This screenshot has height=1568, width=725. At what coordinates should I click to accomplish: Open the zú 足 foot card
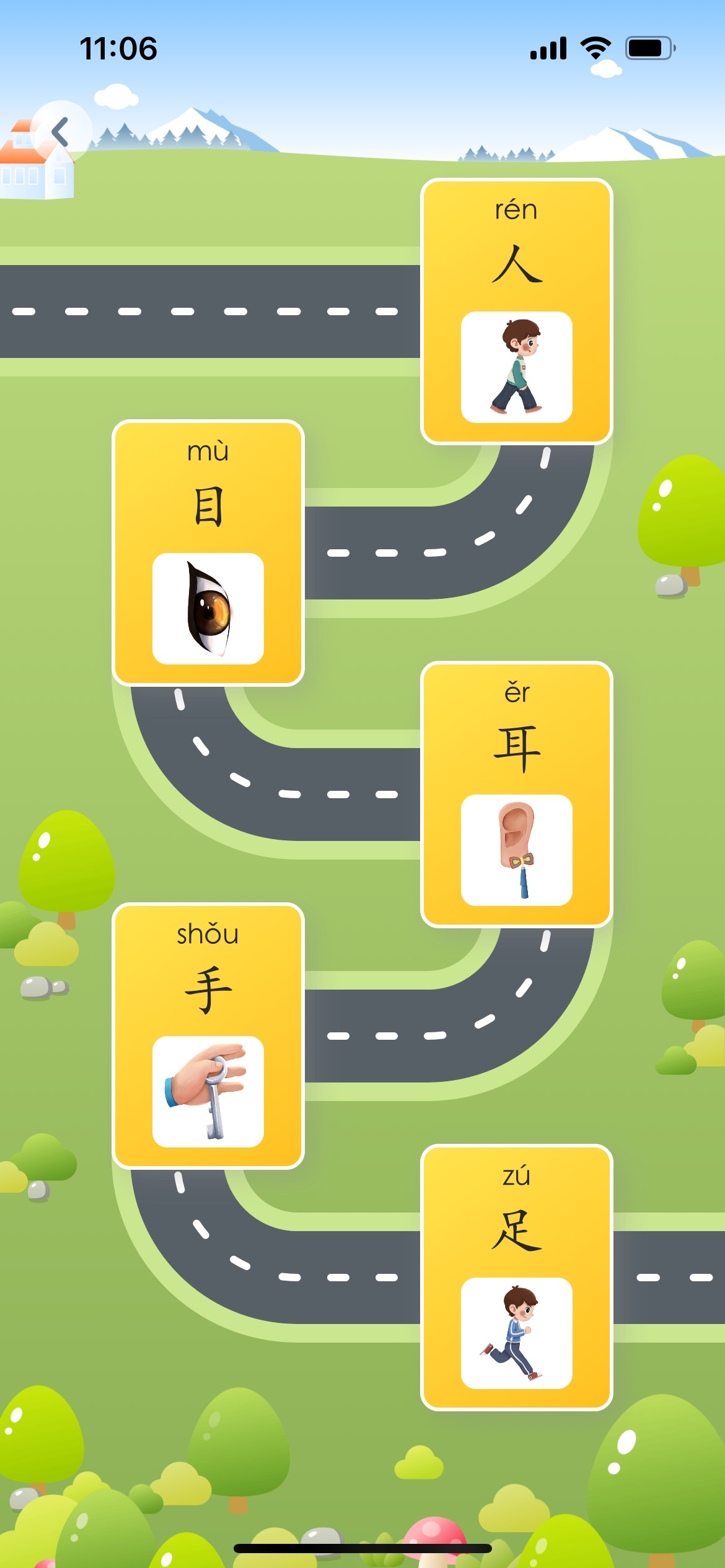[516, 1277]
